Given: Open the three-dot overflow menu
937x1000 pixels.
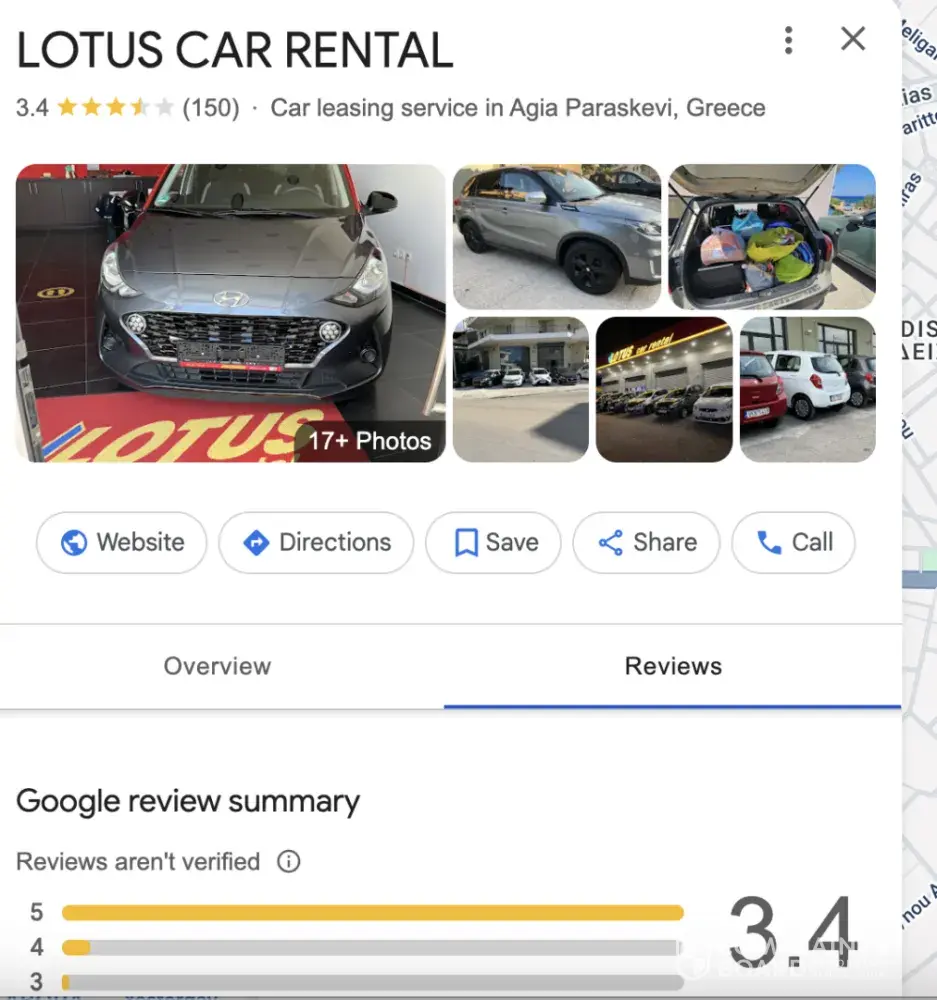Looking at the screenshot, I should pyautogui.click(x=788, y=40).
